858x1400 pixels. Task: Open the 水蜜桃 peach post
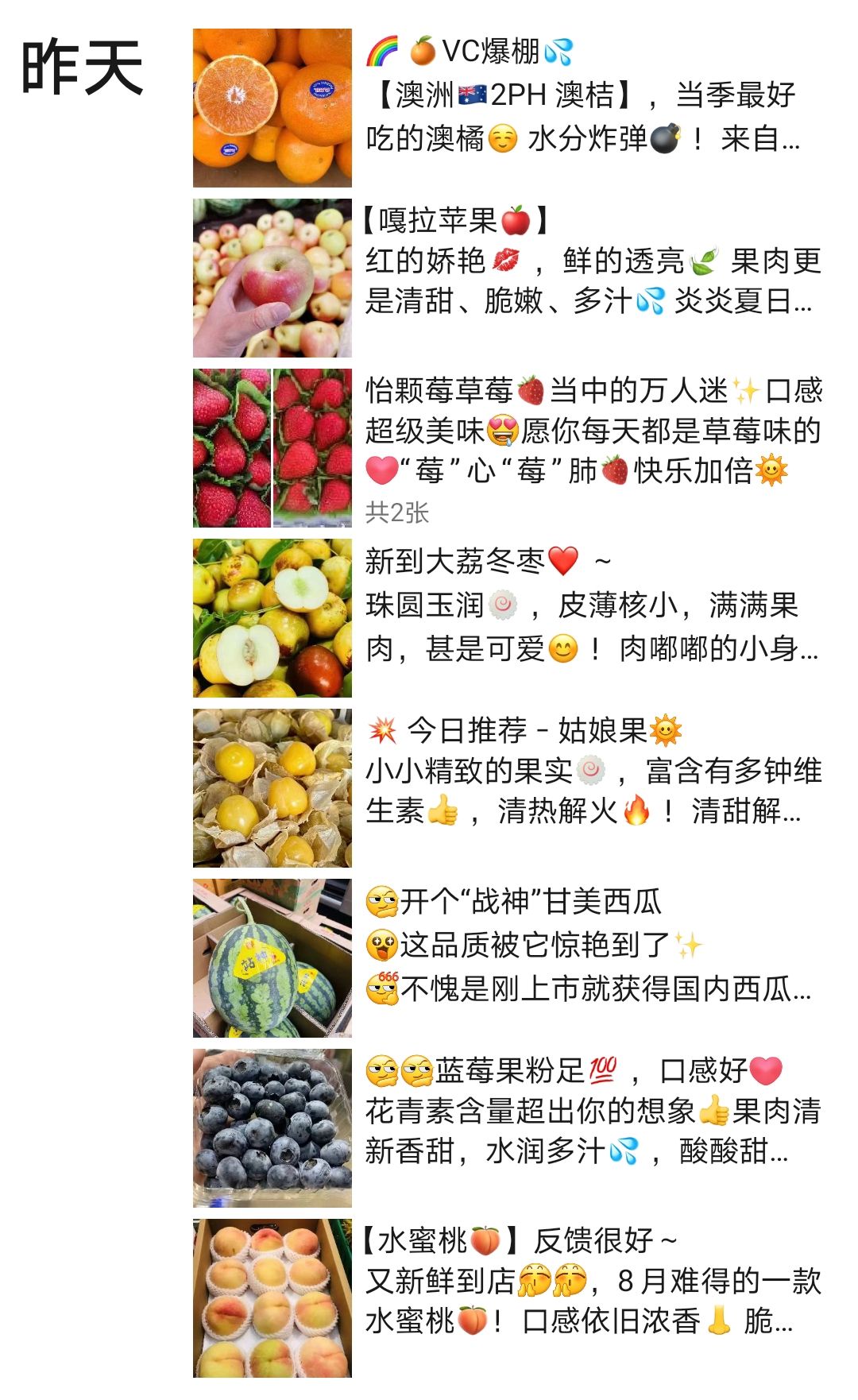coord(592,1281)
